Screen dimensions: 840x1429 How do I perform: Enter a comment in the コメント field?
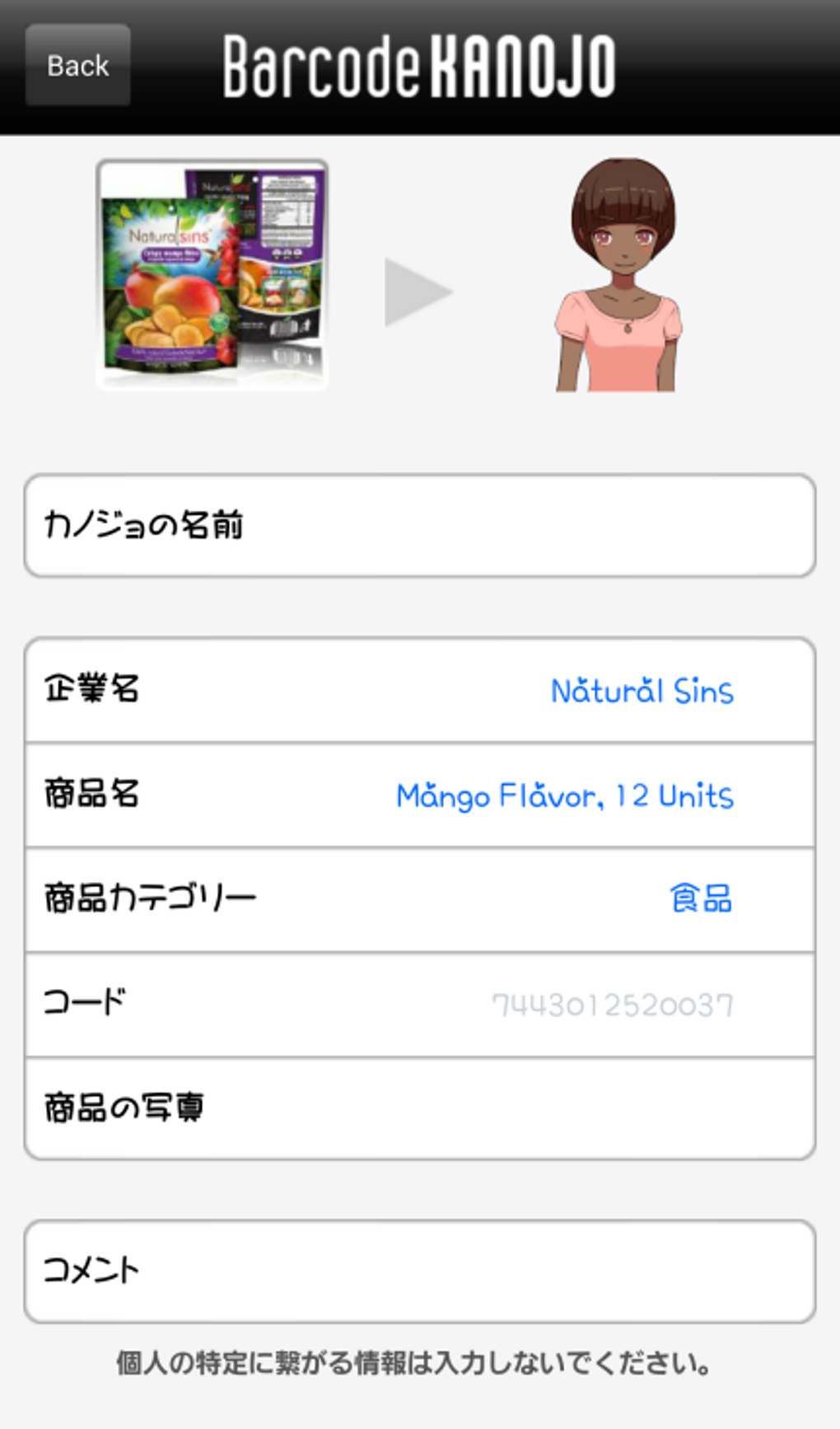point(420,1271)
